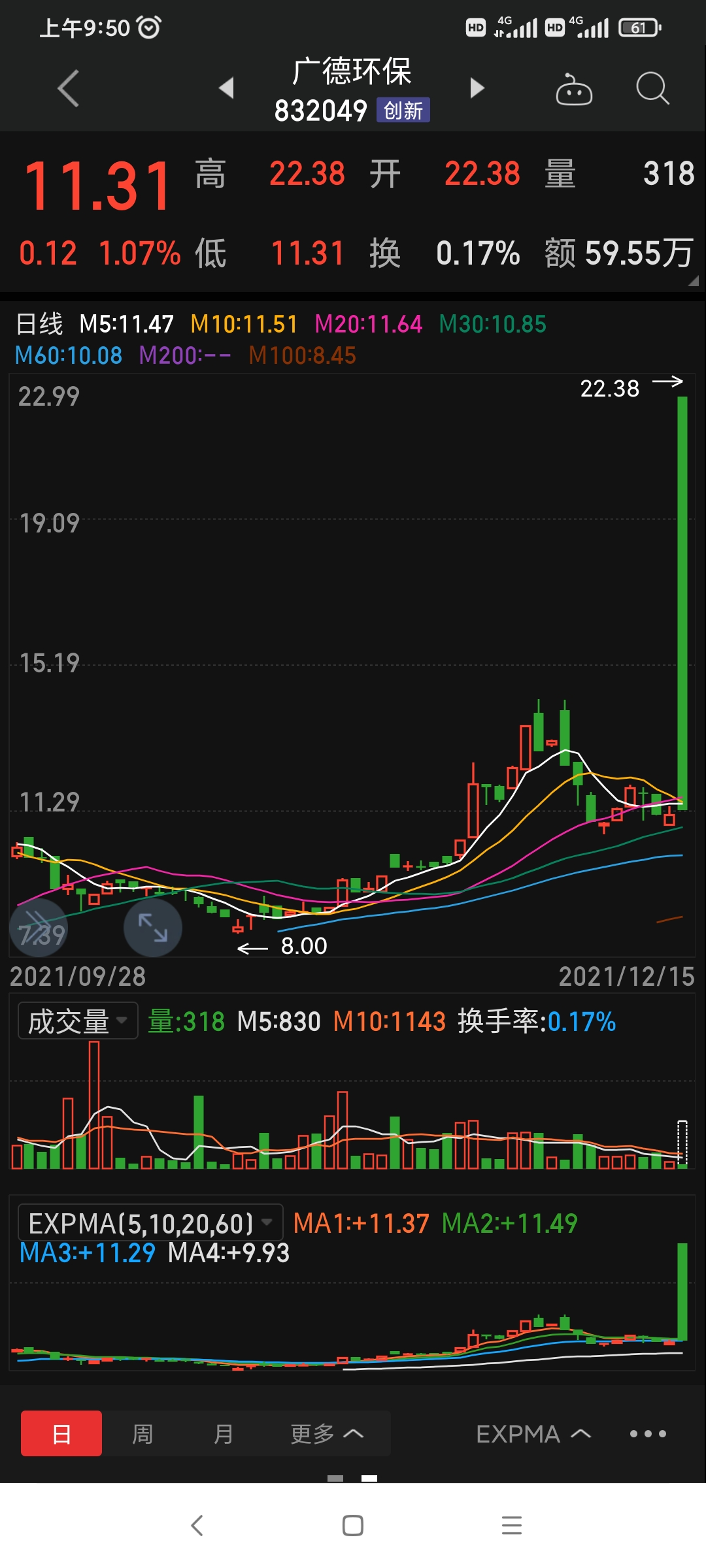Tap the system home button
This screenshot has width=706, height=1568.
[353, 1526]
